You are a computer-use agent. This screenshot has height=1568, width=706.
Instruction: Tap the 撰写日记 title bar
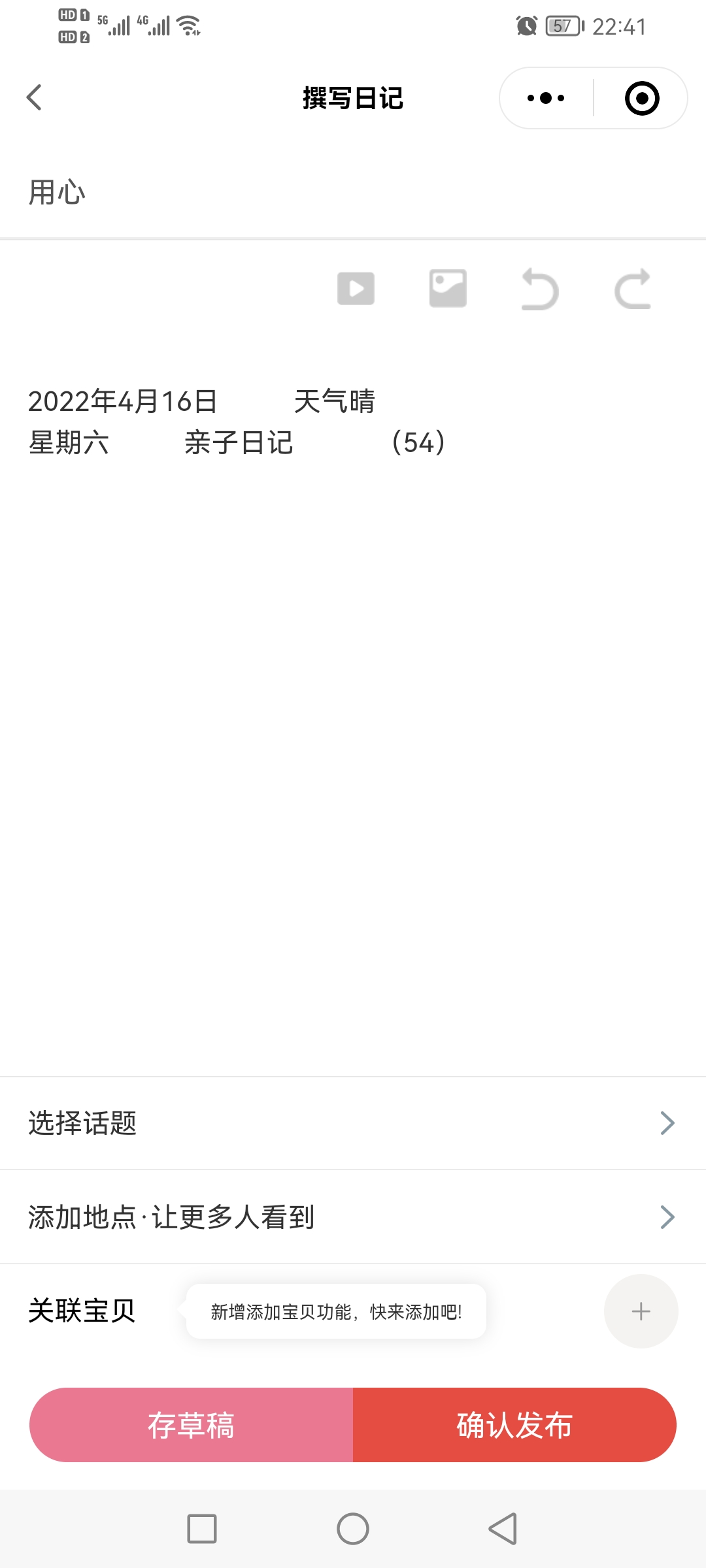[x=353, y=98]
